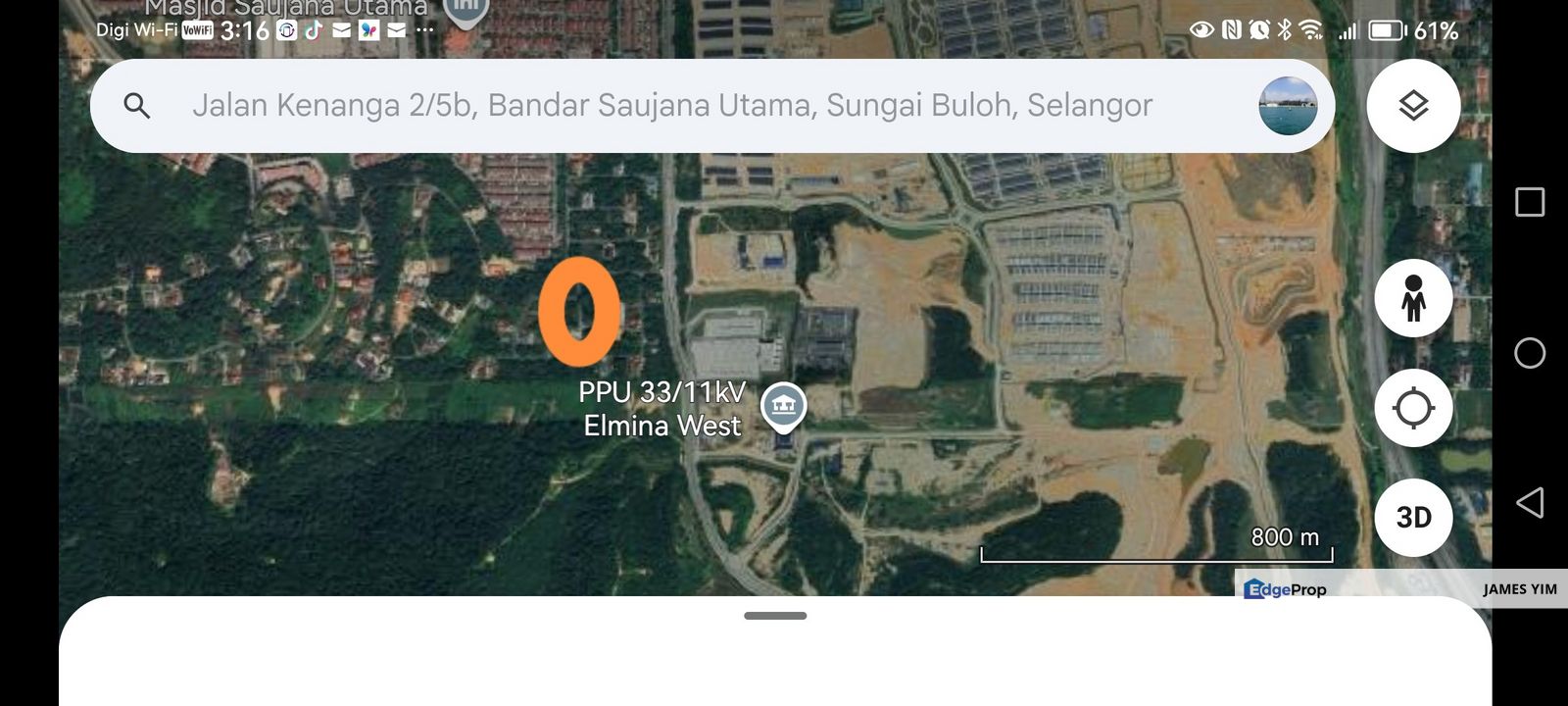Screen dimensions: 1568x706
Task: Go to the home screen
Action: [1529, 353]
